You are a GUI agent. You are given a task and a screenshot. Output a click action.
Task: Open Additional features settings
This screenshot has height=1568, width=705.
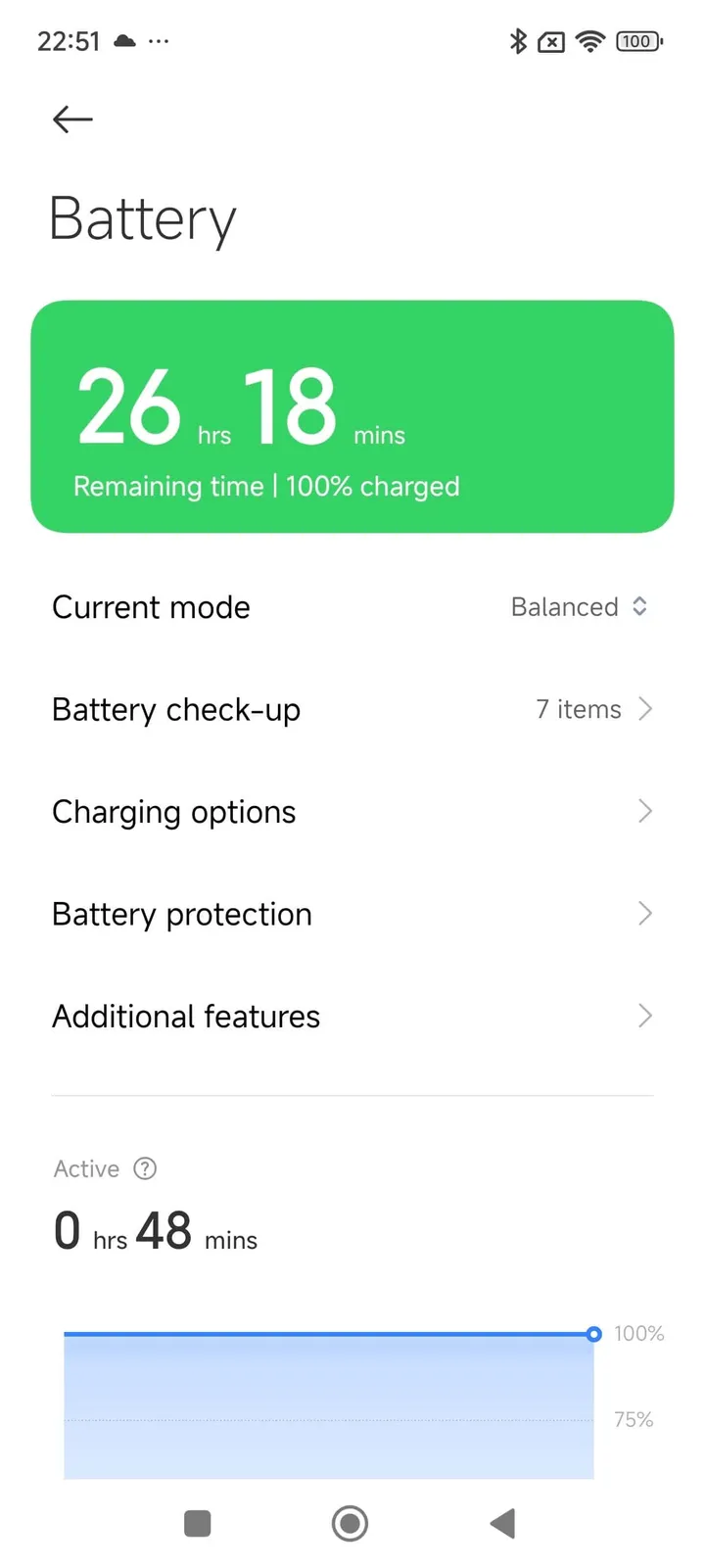pyautogui.click(x=352, y=1016)
